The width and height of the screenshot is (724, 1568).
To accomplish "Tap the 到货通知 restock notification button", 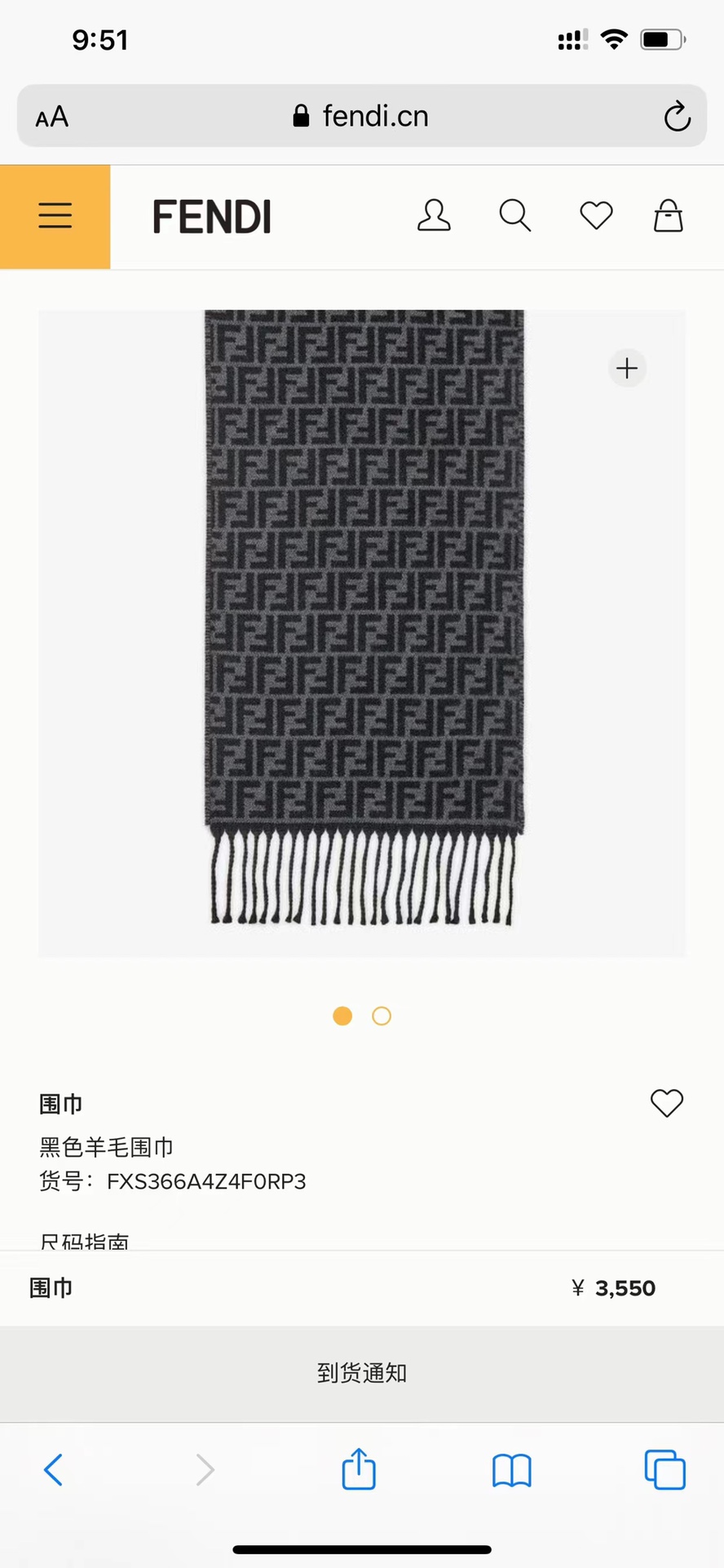I will click(x=362, y=1373).
